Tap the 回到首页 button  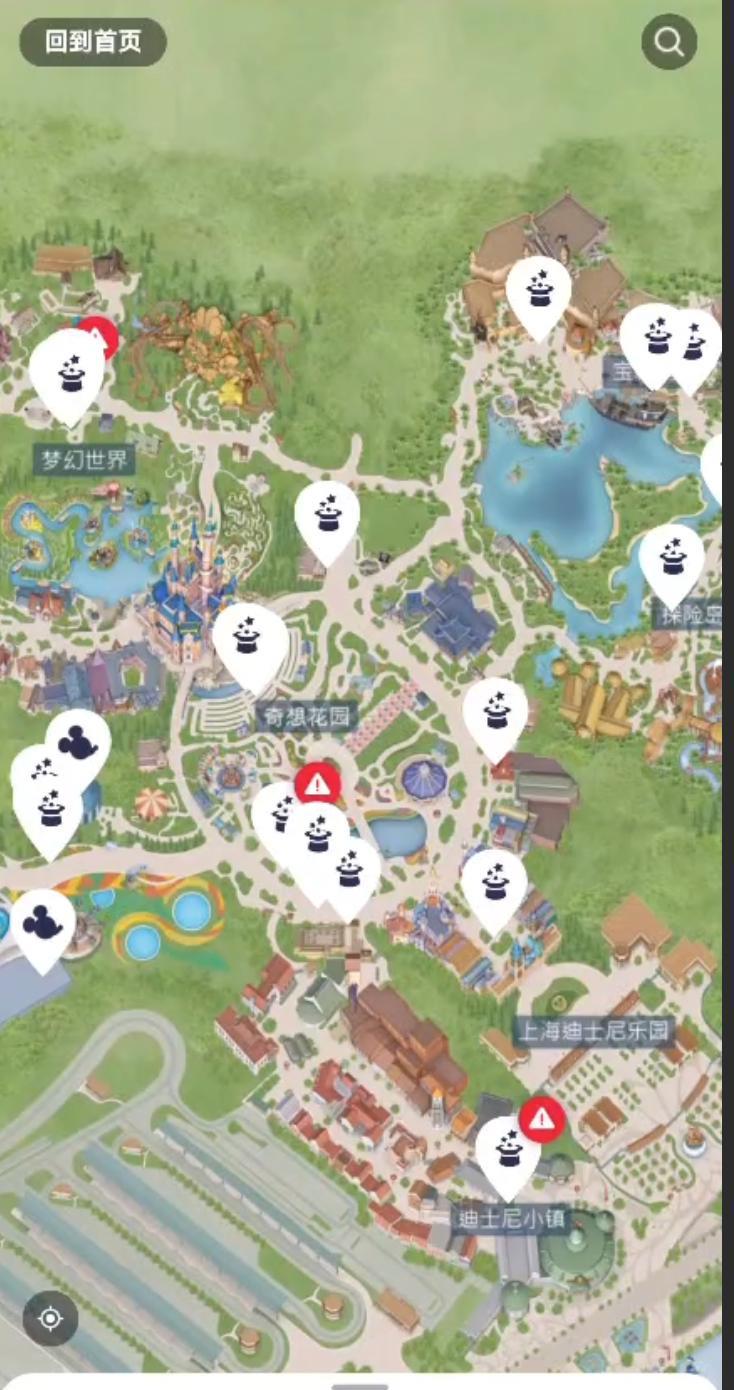click(x=93, y=42)
